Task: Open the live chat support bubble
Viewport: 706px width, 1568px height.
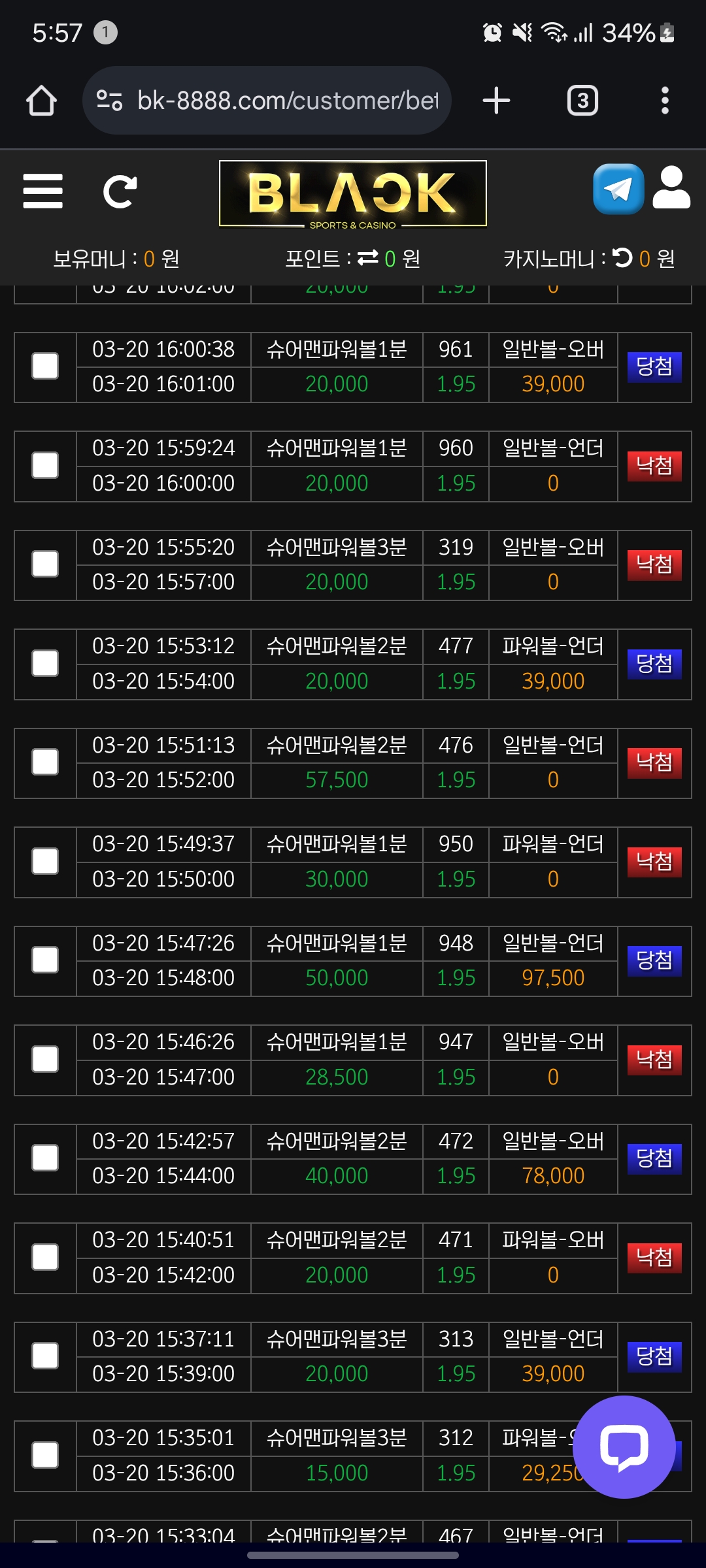Action: (624, 1446)
